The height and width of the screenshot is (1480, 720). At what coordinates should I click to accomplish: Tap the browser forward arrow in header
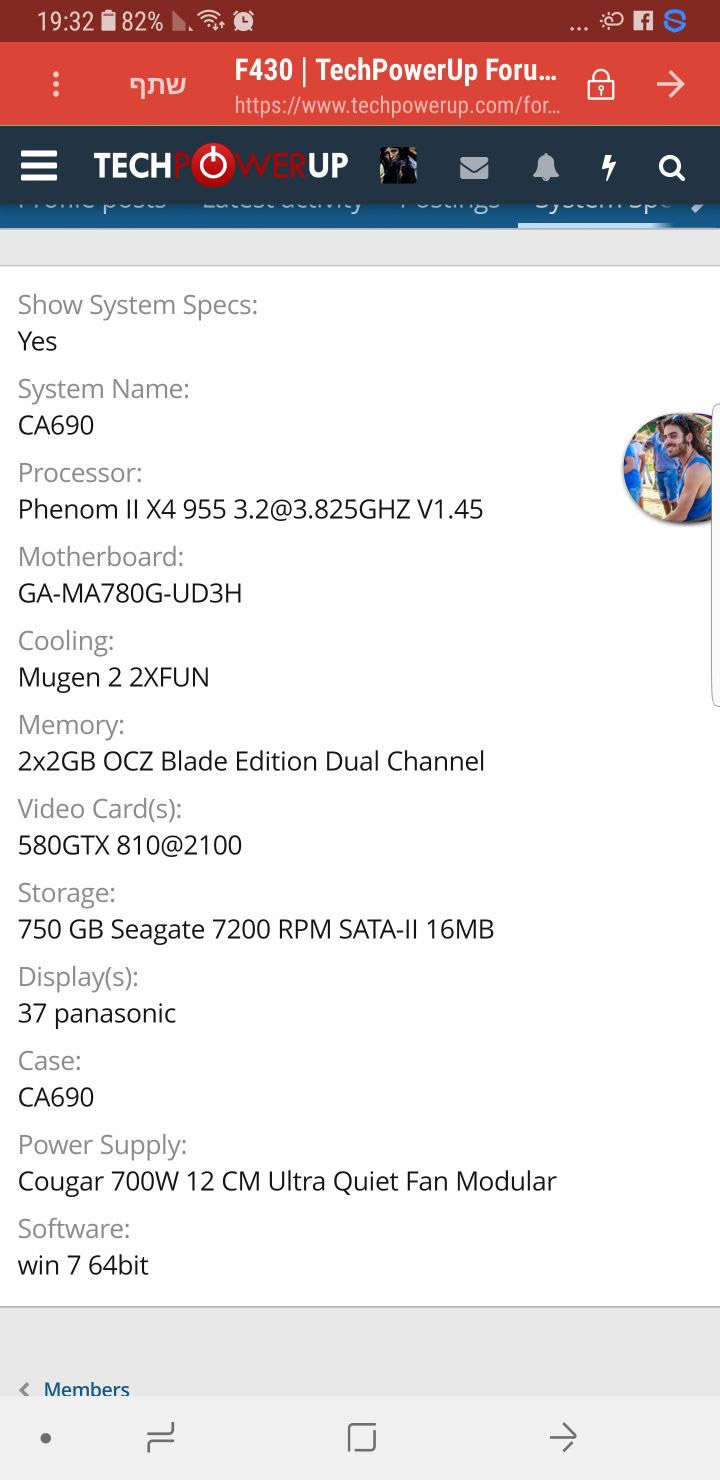pyautogui.click(x=671, y=84)
